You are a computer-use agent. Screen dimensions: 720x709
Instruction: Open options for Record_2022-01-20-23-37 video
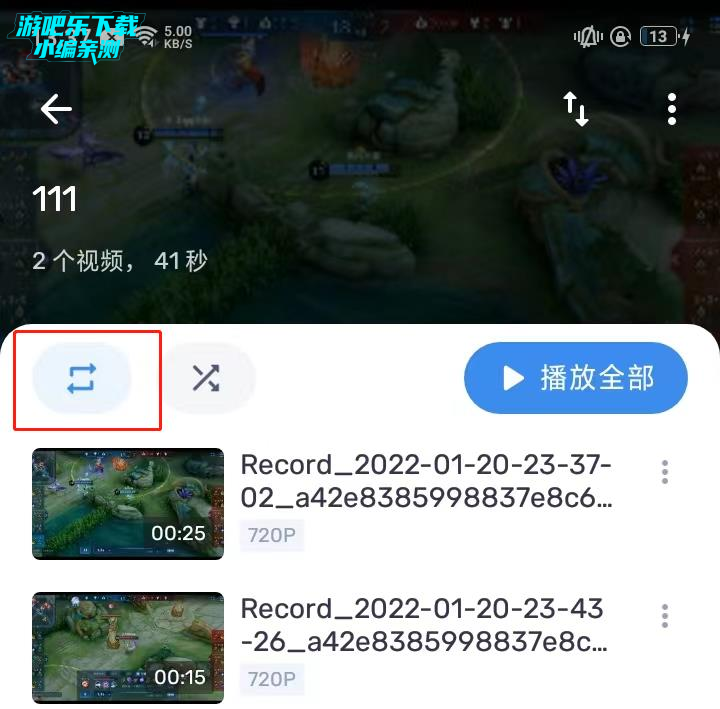[x=664, y=472]
